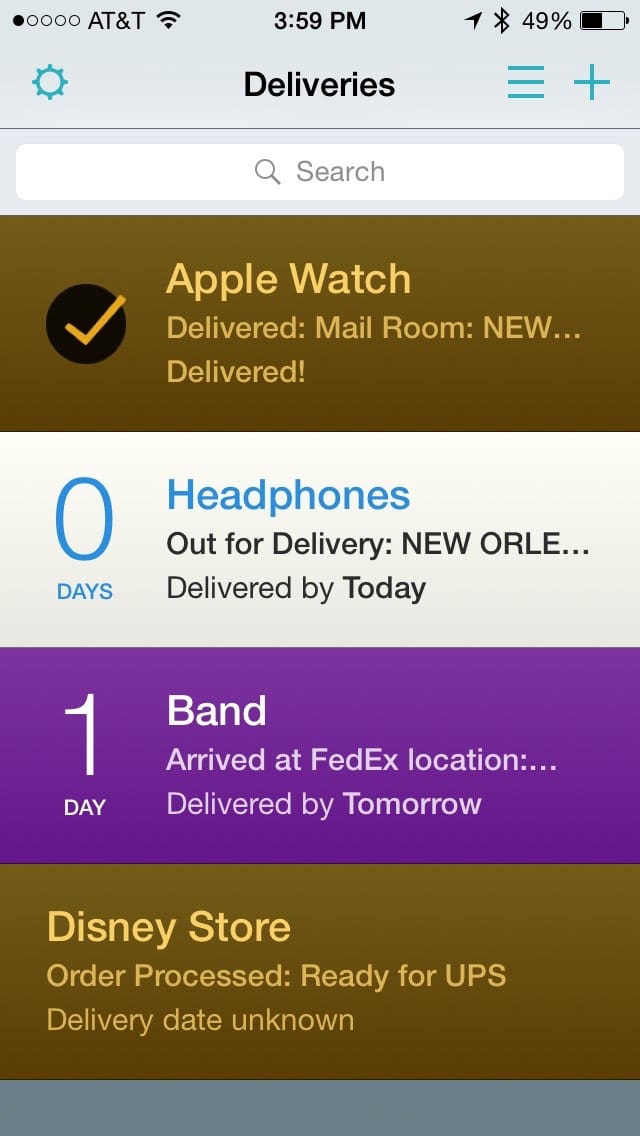This screenshot has width=640, height=1136.
Task: Tap the Search field
Action: [x=320, y=172]
